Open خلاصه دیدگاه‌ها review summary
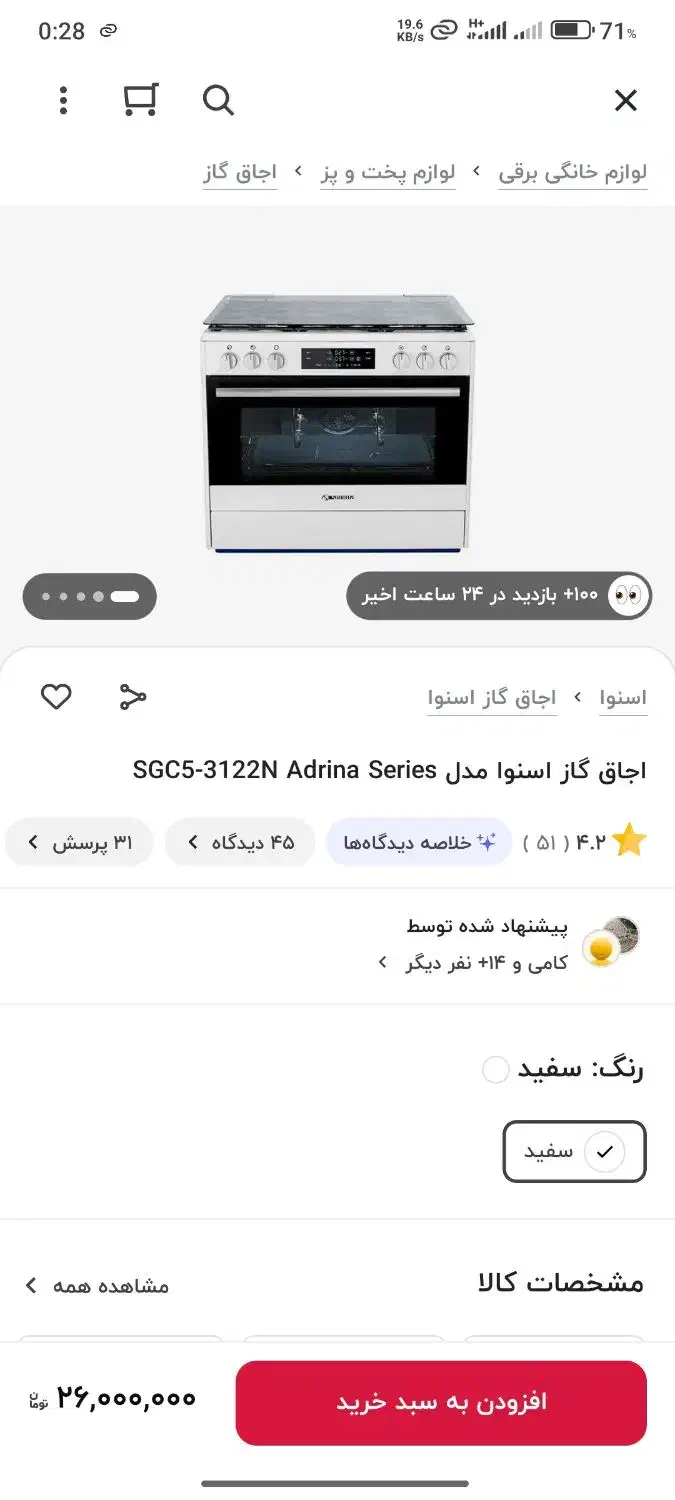 coord(419,843)
